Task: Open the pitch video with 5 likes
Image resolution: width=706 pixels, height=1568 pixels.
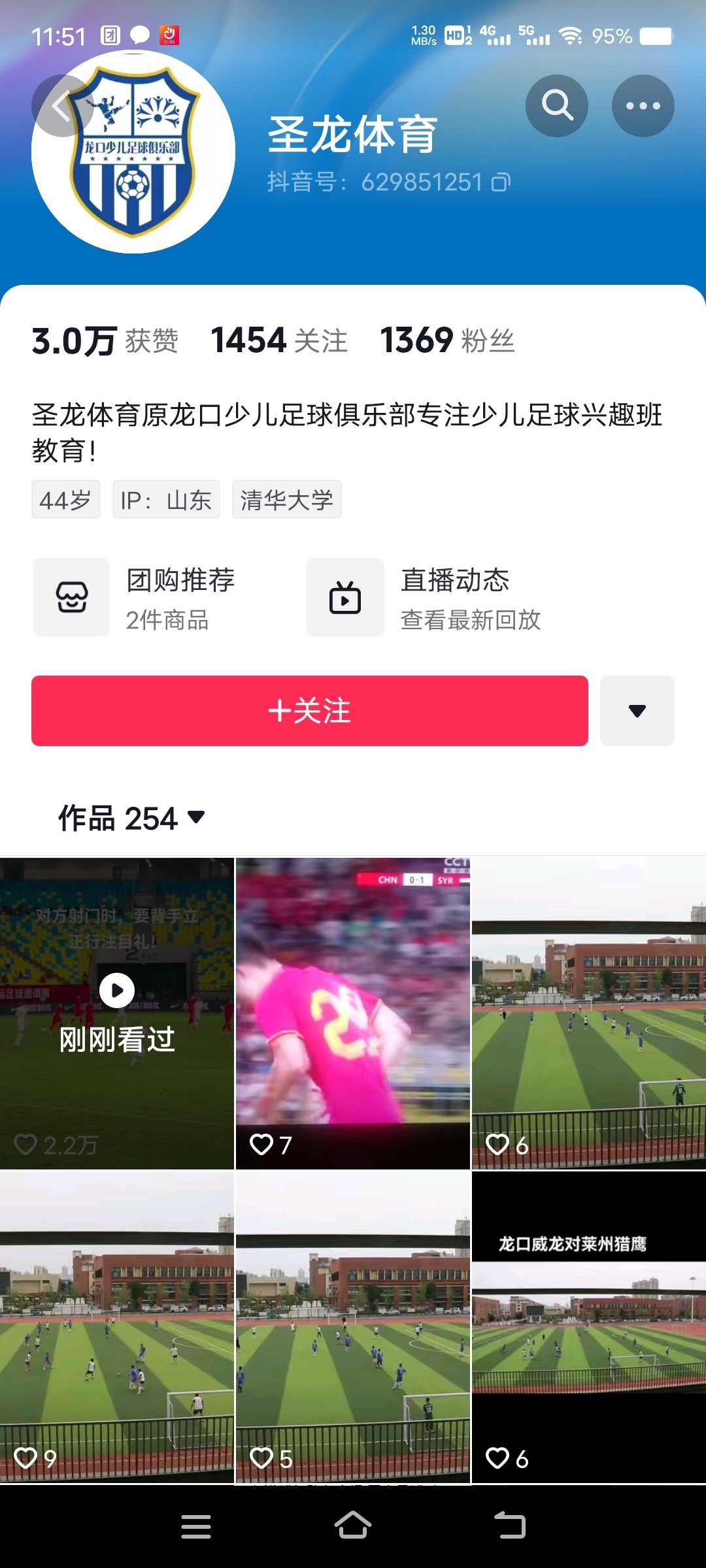Action: [x=352, y=1326]
